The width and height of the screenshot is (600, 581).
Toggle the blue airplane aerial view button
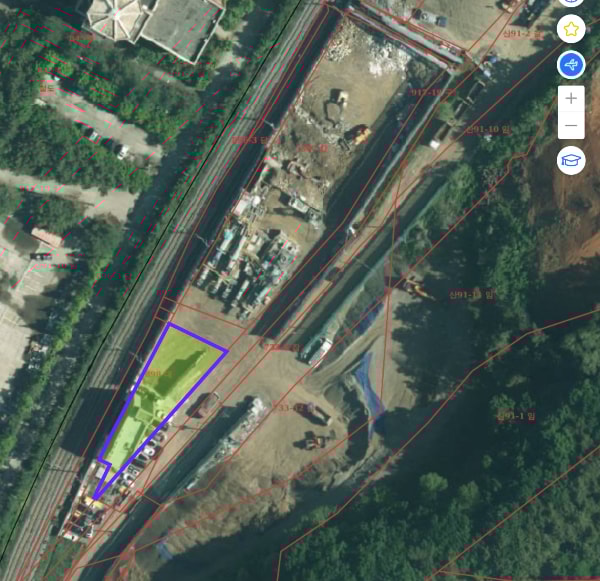point(571,65)
